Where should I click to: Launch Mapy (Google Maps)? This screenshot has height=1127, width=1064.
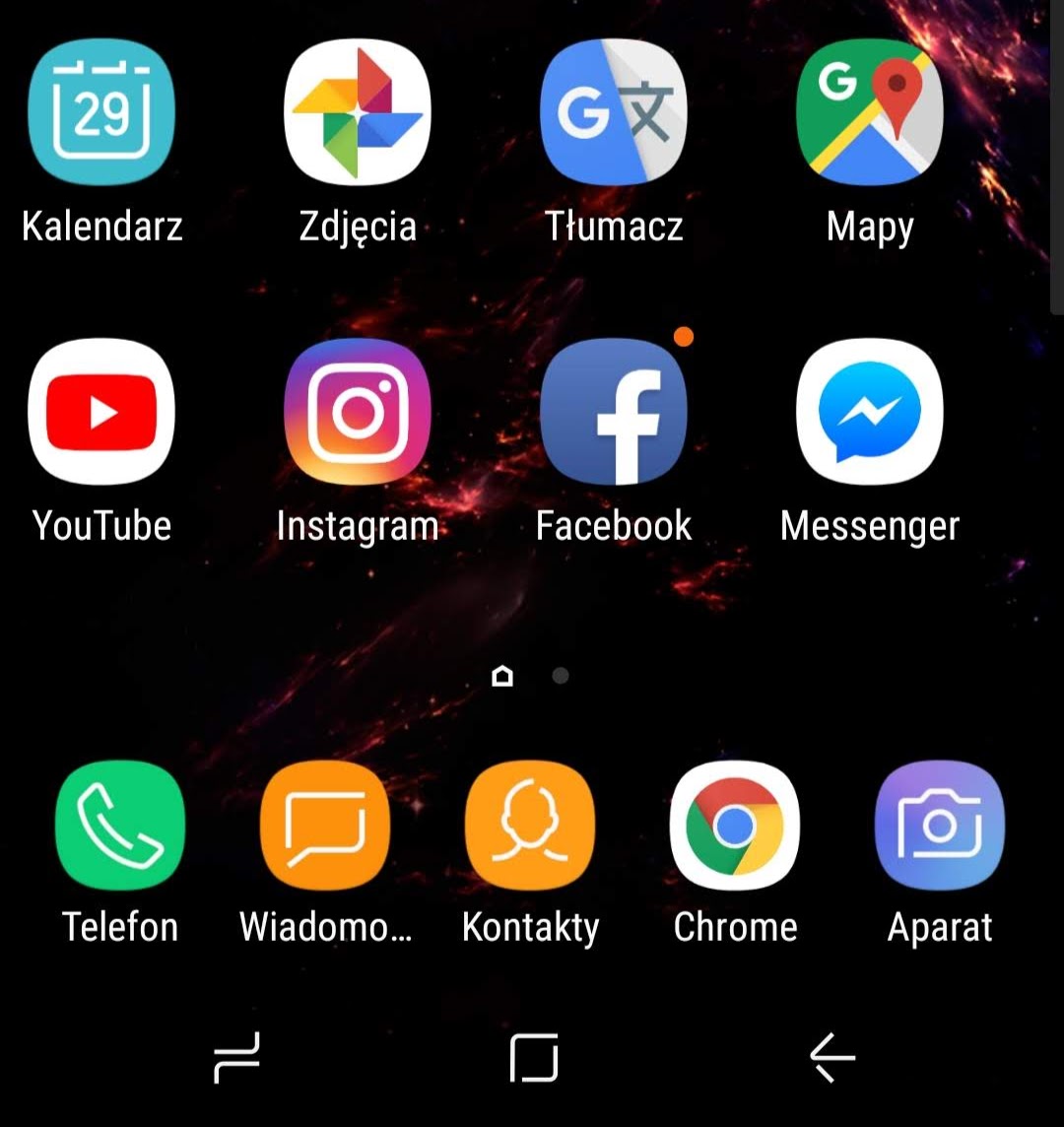tap(869, 113)
